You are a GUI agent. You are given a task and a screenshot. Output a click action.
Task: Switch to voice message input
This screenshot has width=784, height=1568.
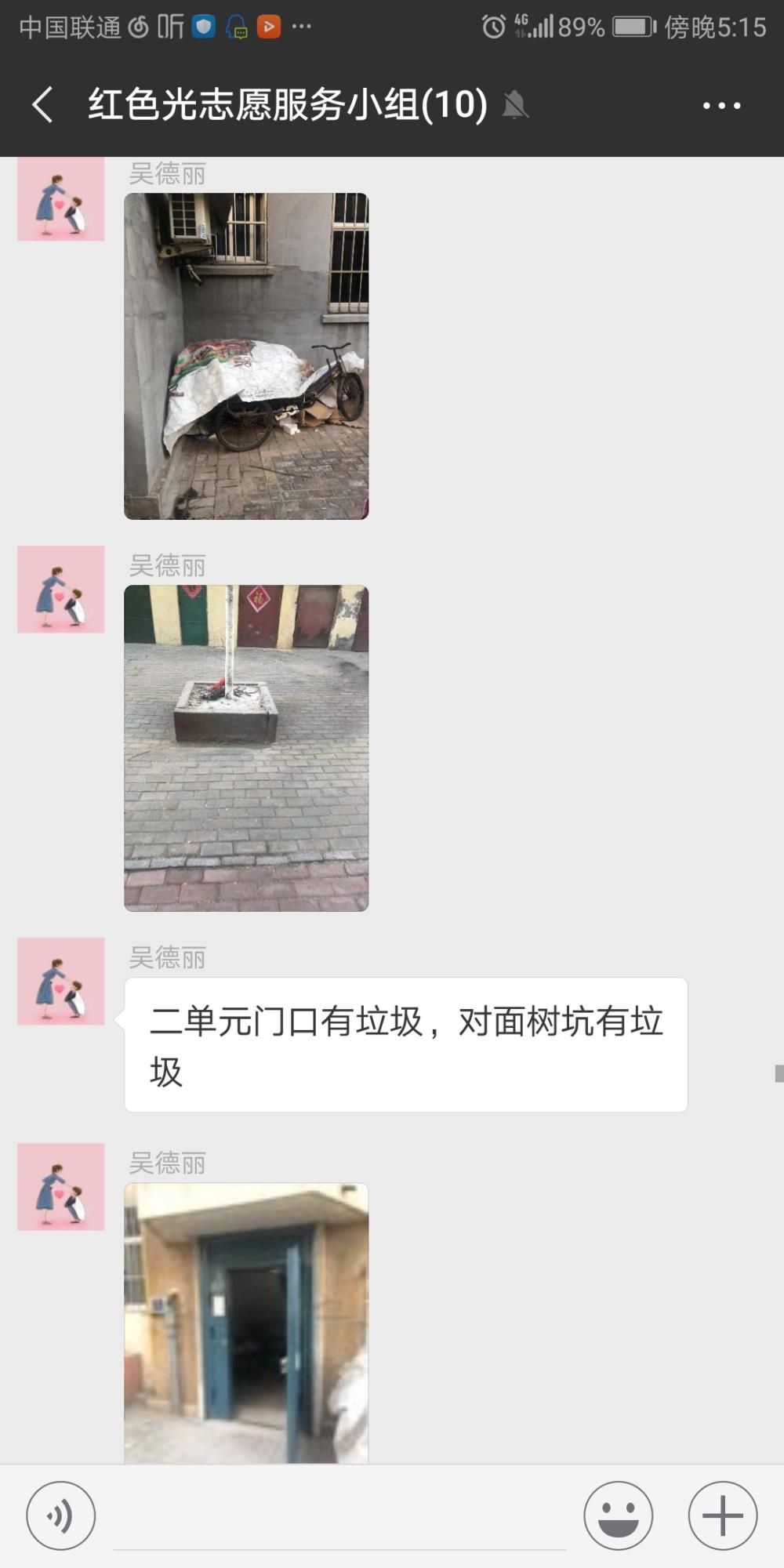(61, 1515)
